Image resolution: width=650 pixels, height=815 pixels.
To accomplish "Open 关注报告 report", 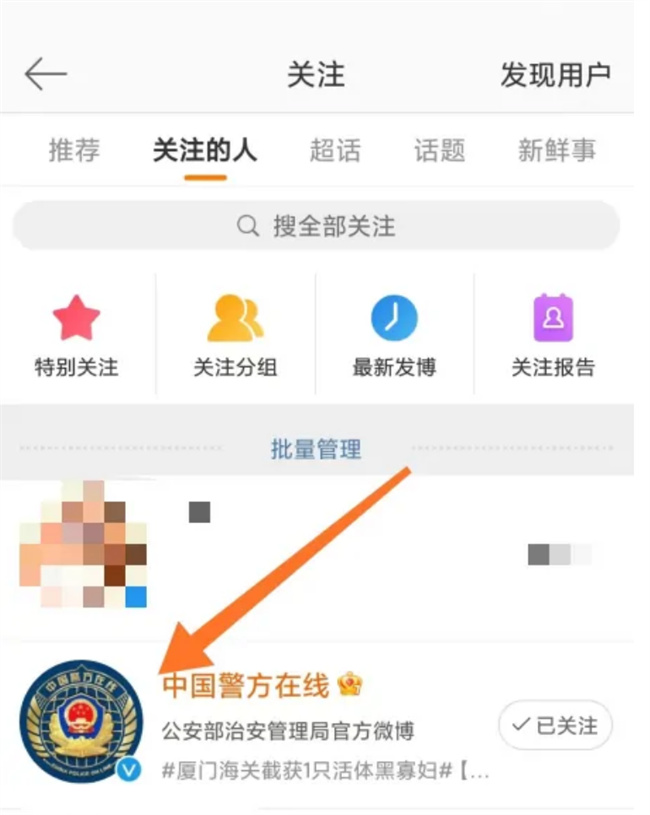I will click(x=553, y=336).
